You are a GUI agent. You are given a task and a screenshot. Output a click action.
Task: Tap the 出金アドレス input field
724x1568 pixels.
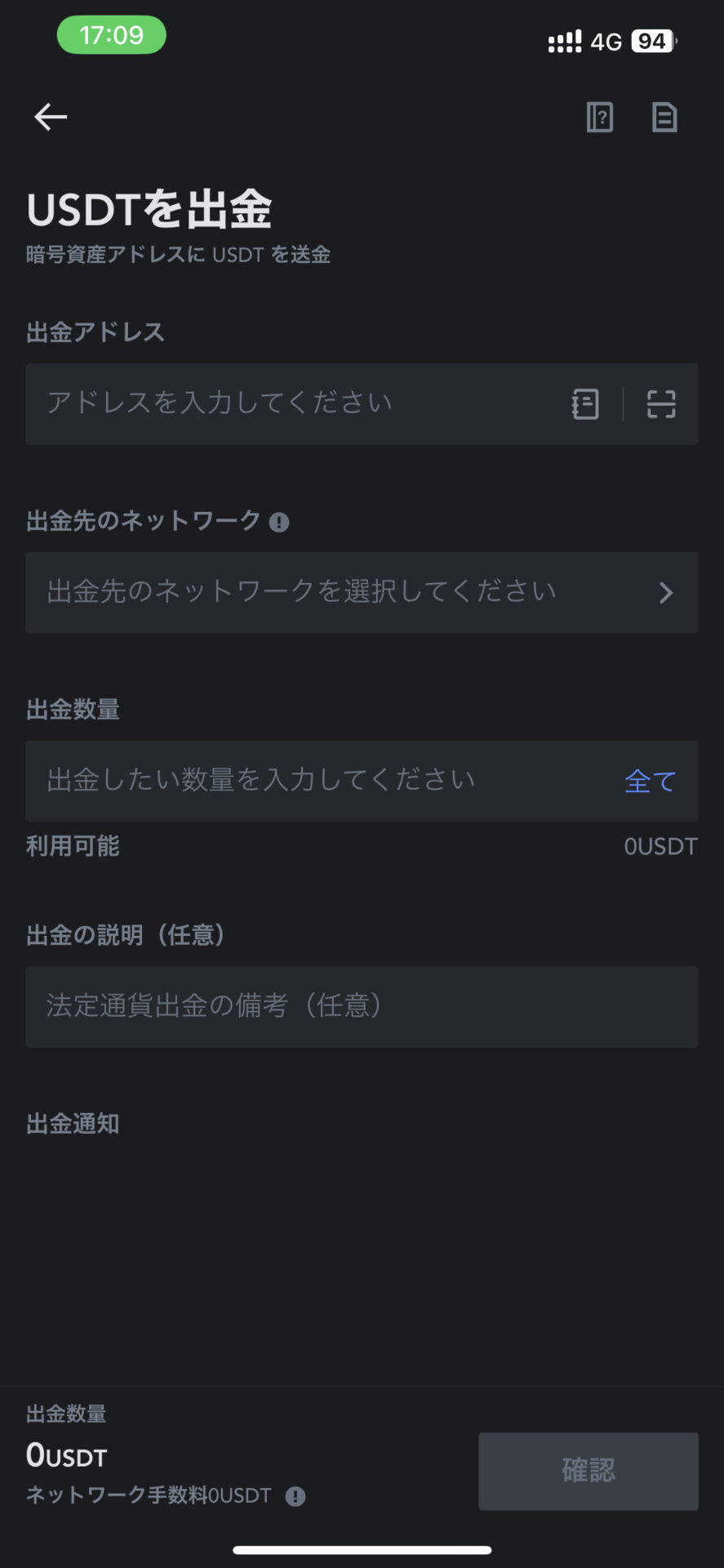(x=362, y=403)
